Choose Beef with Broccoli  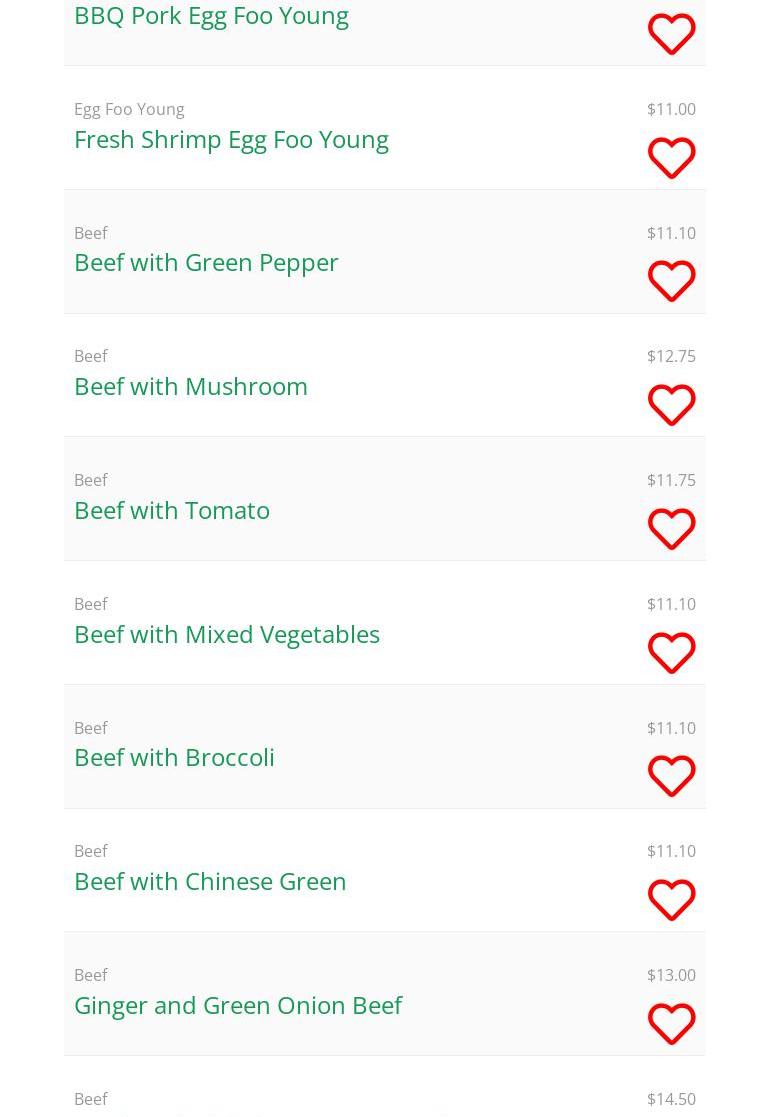coord(174,757)
